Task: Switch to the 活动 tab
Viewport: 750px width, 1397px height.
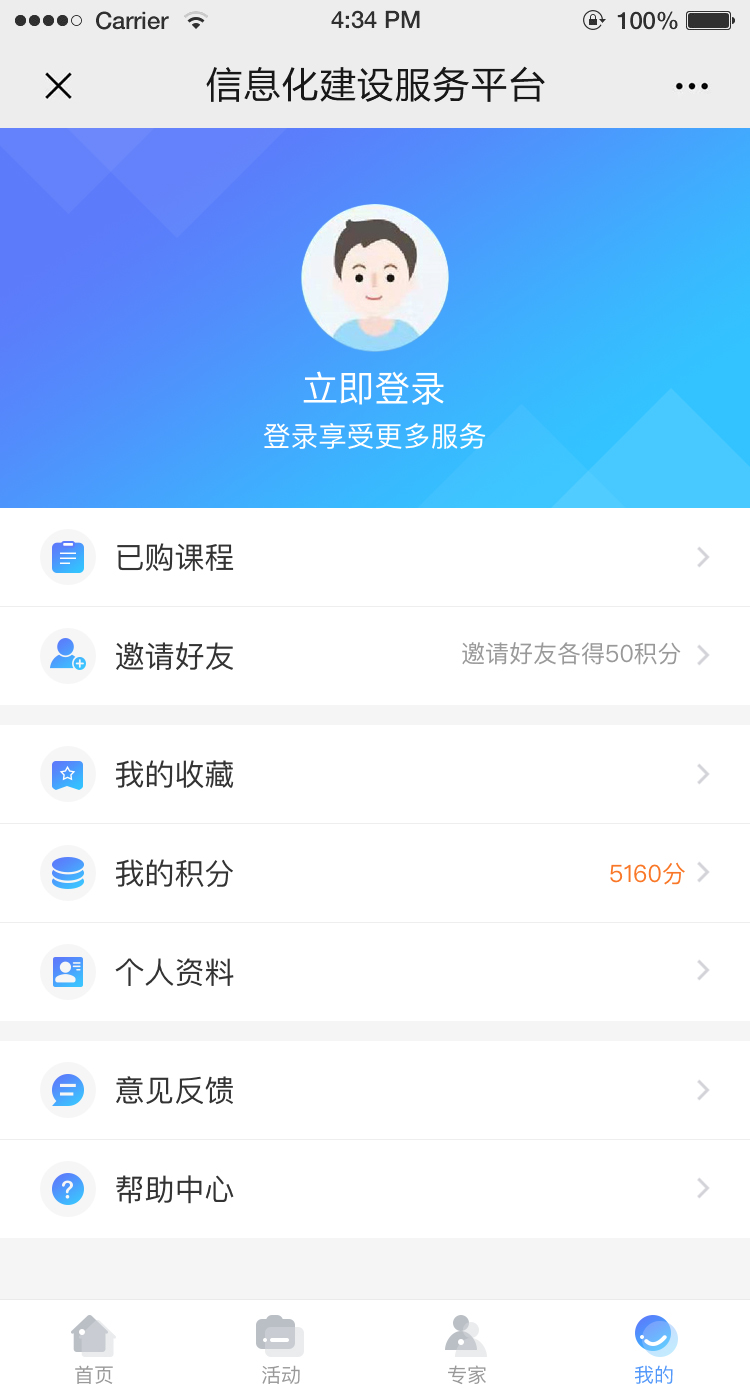Action: click(x=280, y=1349)
